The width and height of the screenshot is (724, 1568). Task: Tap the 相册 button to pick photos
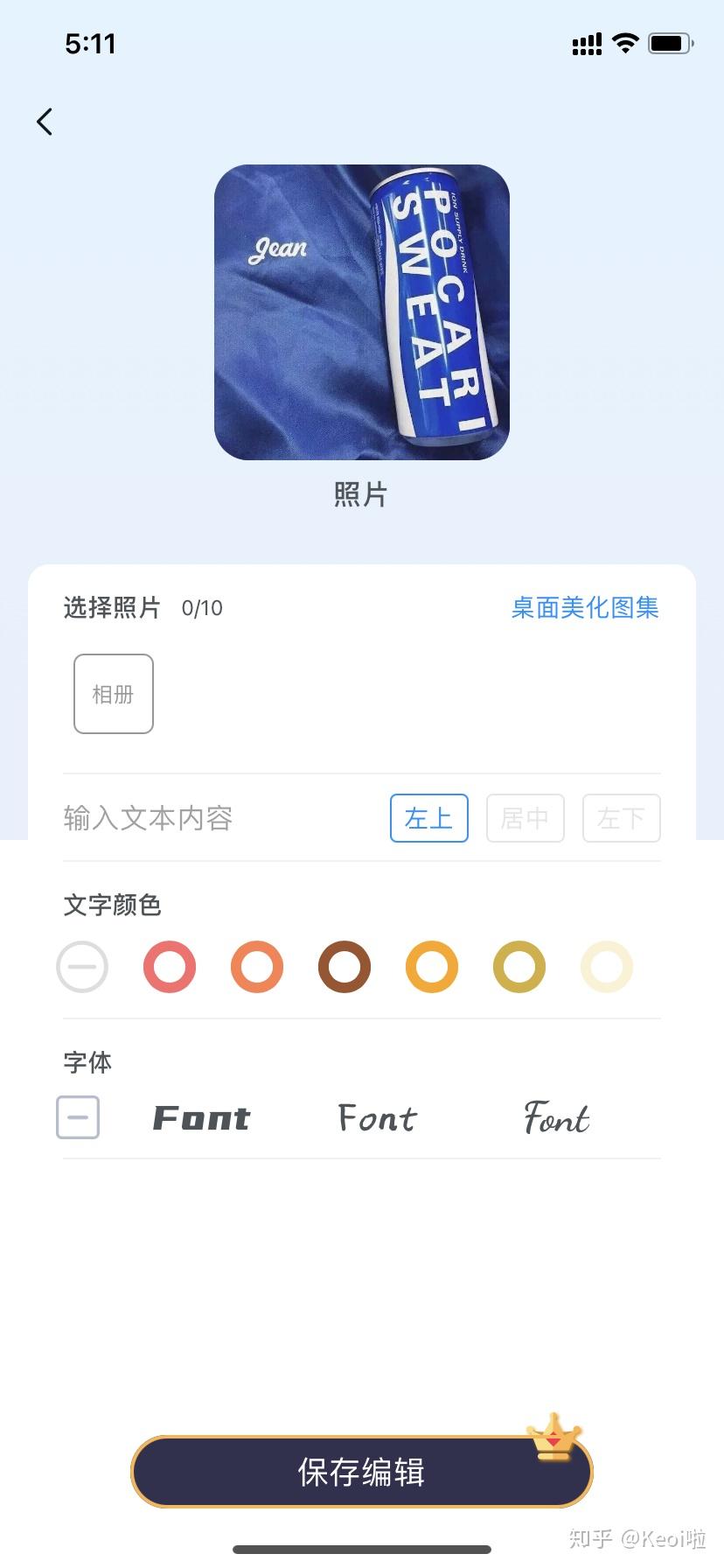point(114,694)
